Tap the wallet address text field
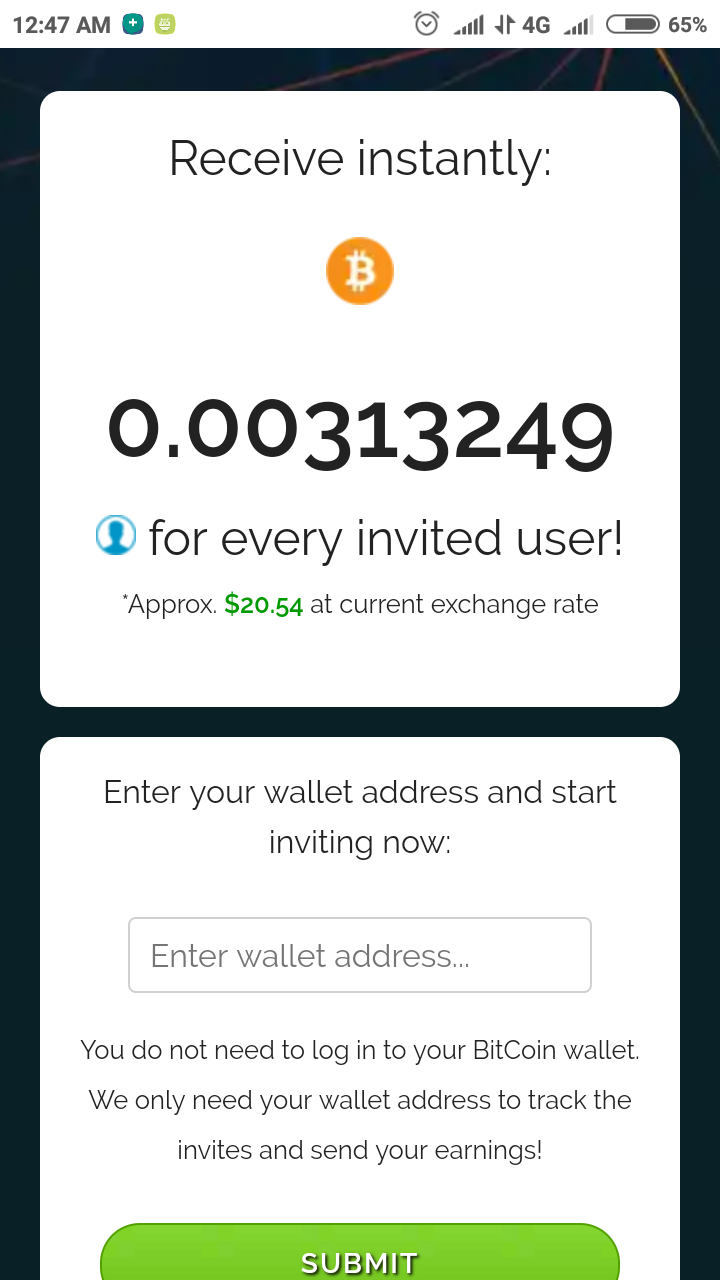This screenshot has width=720, height=1280. (x=360, y=955)
